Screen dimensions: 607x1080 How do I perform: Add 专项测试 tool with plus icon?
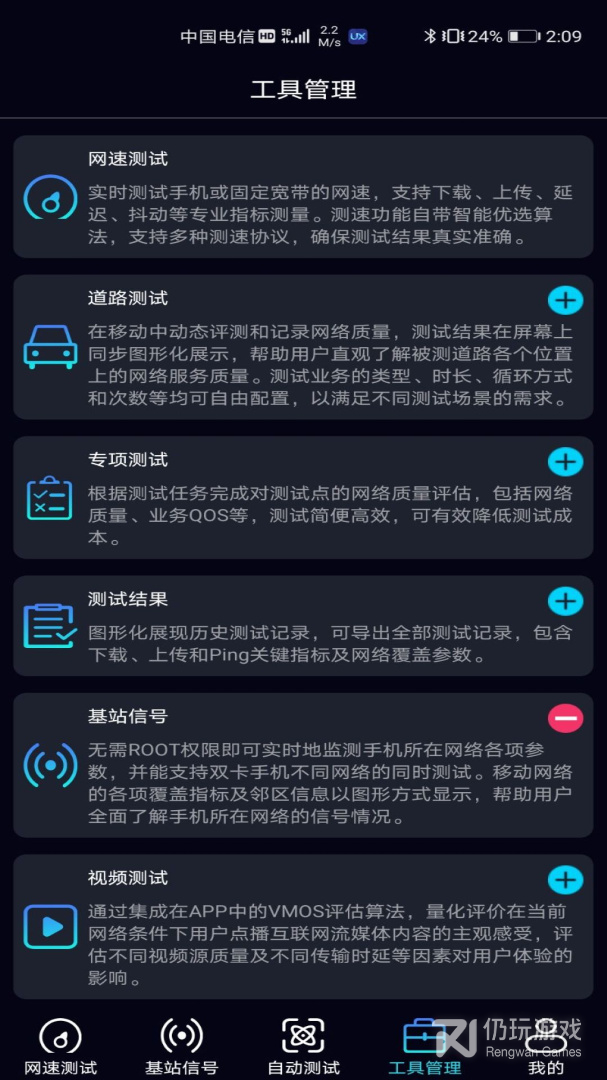(x=565, y=461)
